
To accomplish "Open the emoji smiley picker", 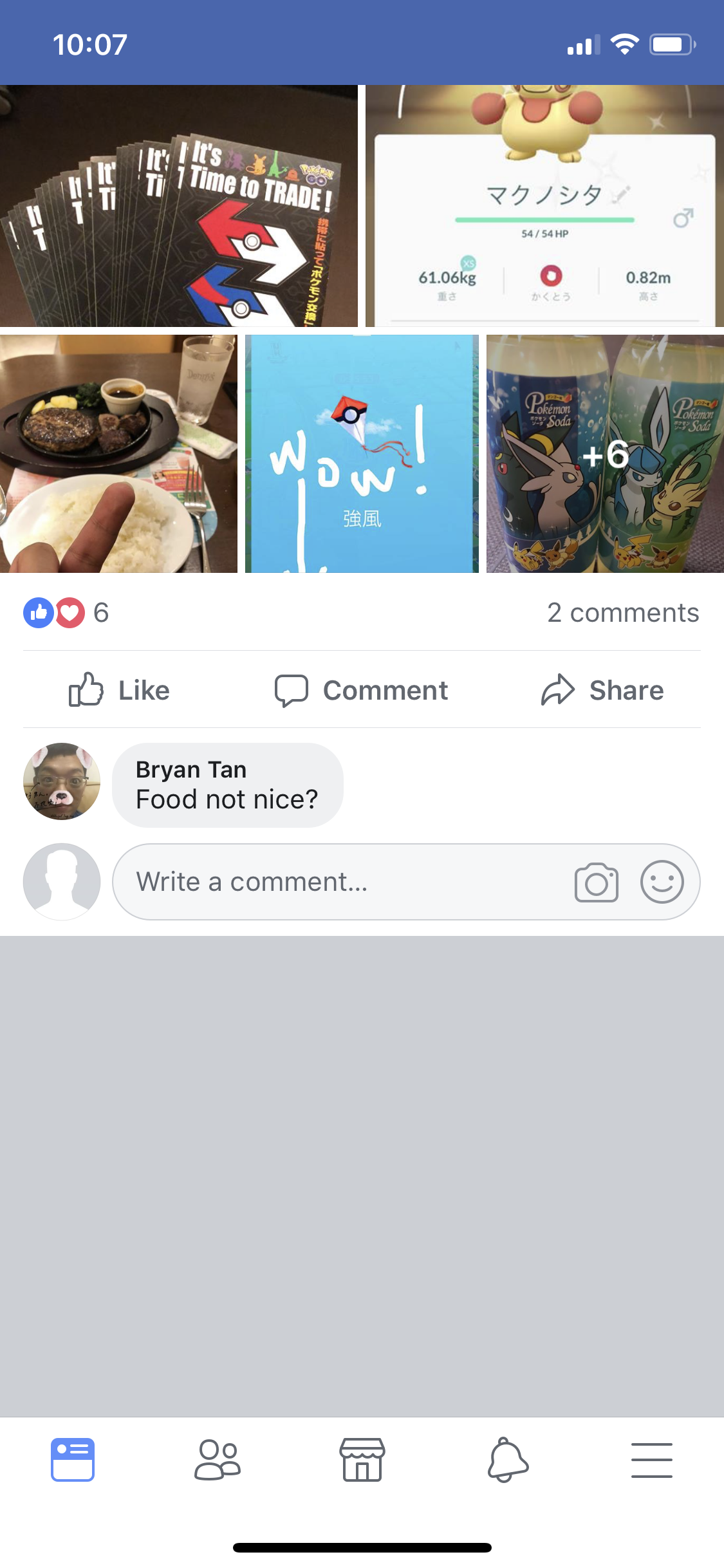I will (662, 882).
